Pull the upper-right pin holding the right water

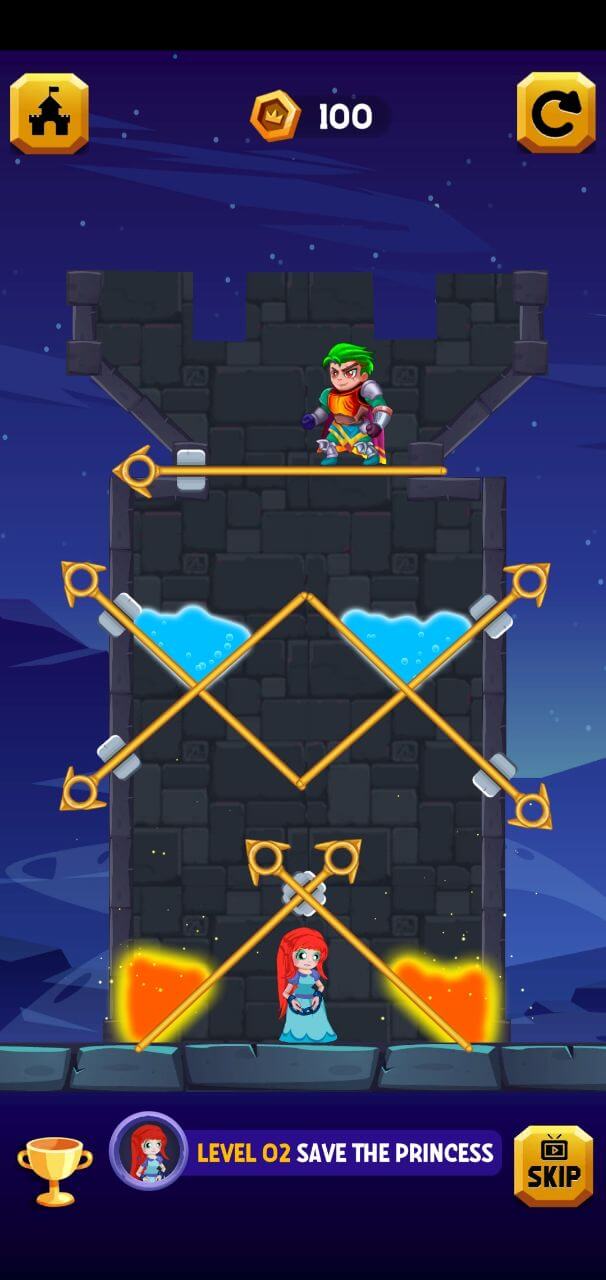coord(525,582)
